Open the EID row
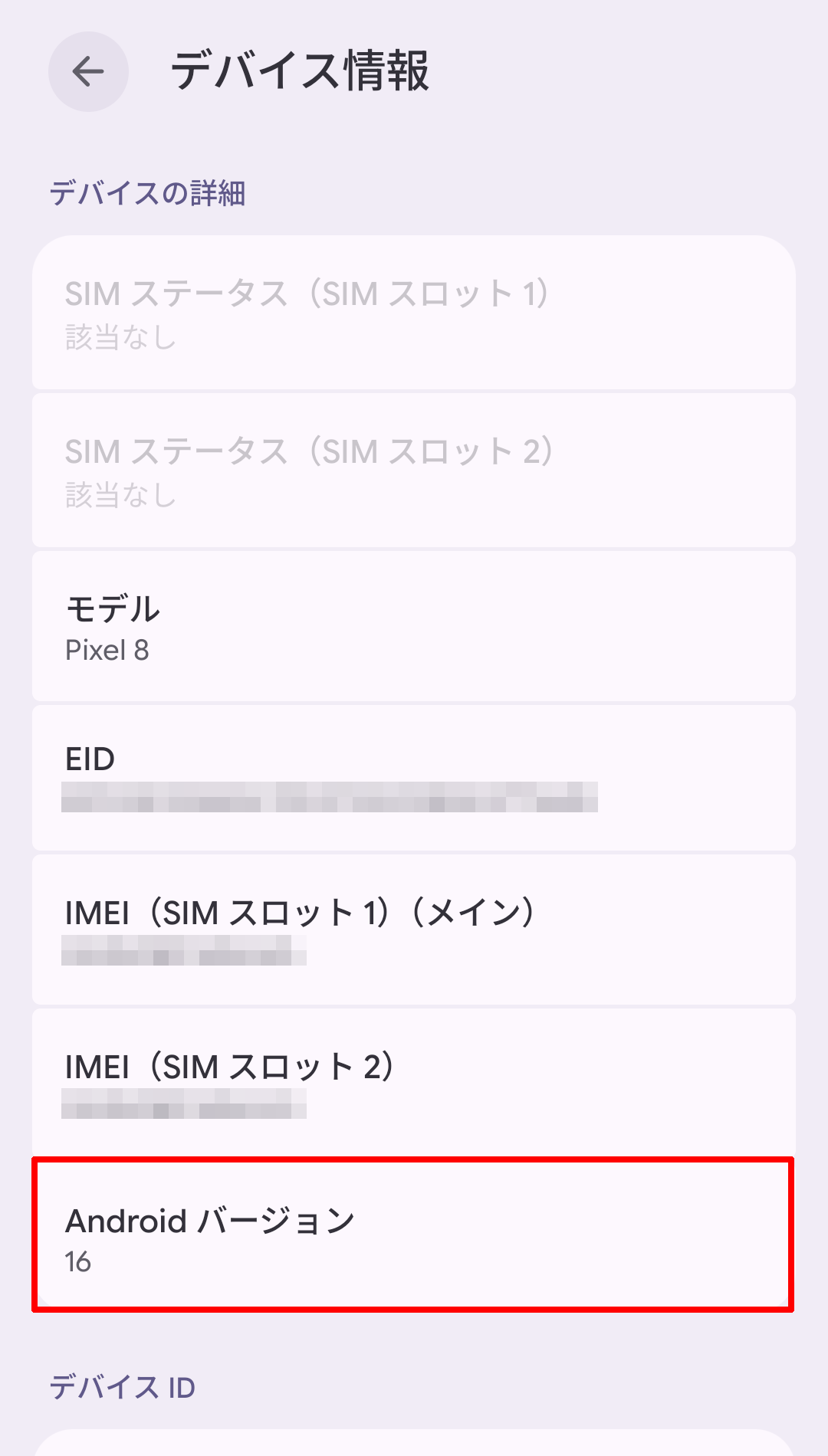The width and height of the screenshot is (828, 1456). click(414, 777)
